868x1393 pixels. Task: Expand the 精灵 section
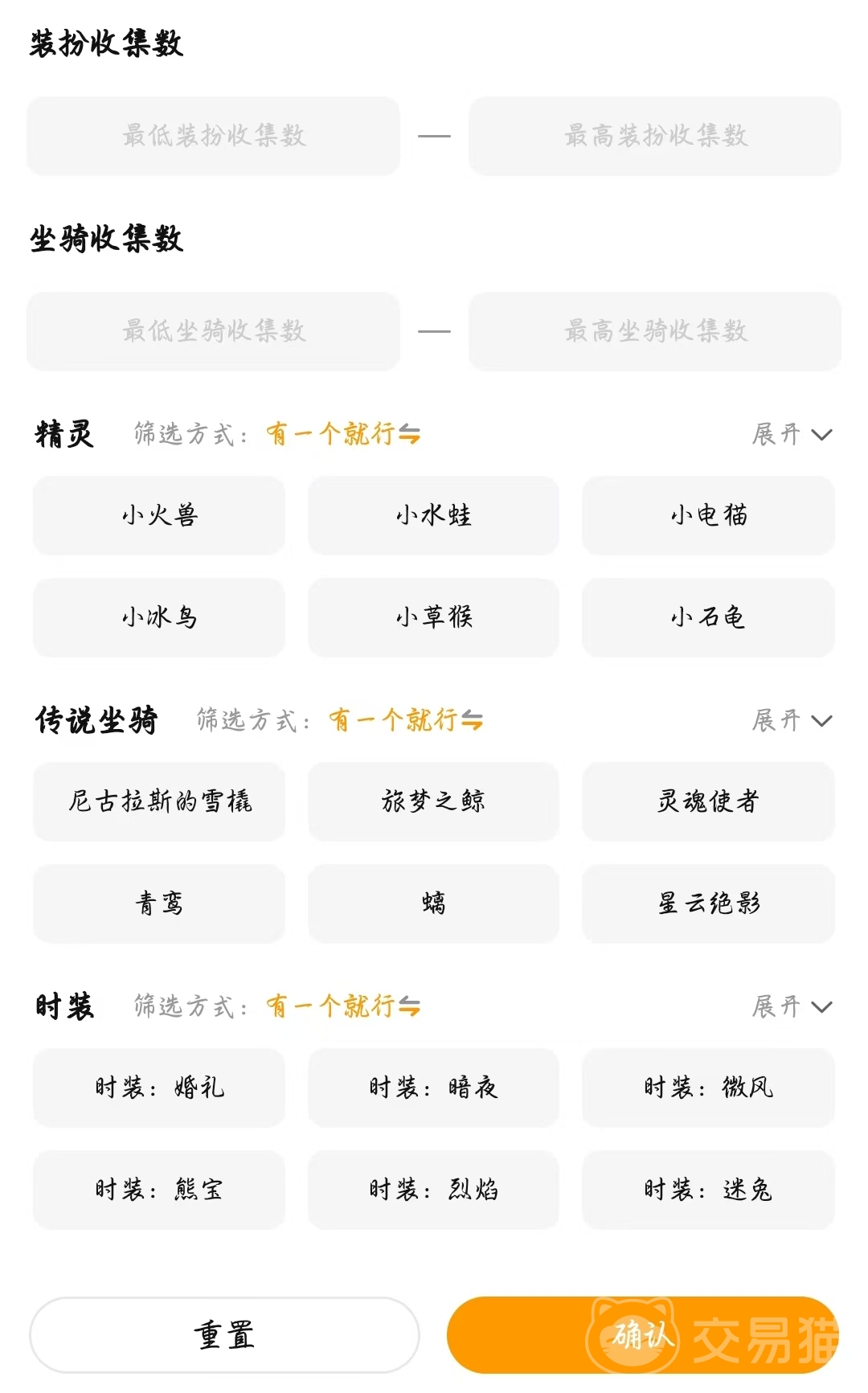coord(792,435)
